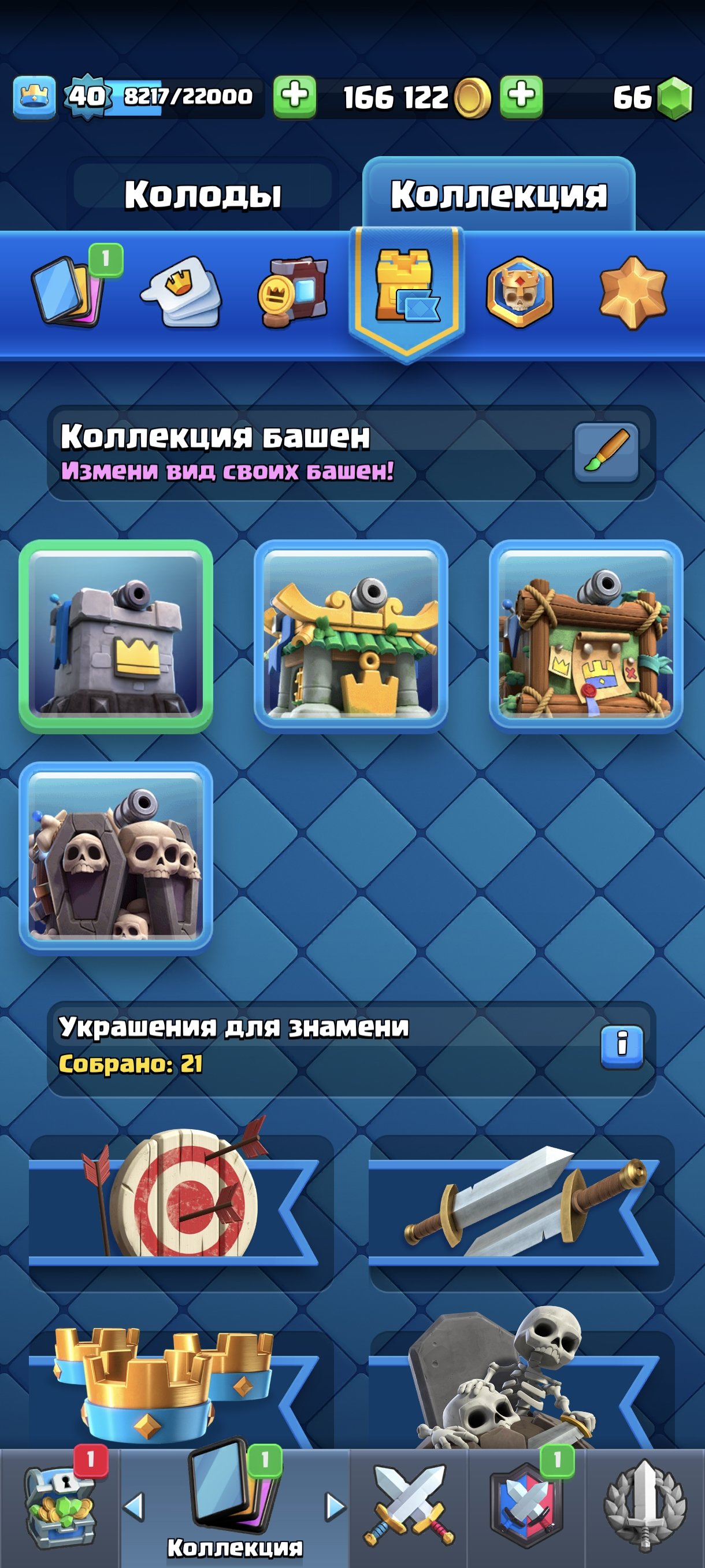The image size is (705, 1568).
Task: Go to the battle tab with swords
Action: 409,1507
